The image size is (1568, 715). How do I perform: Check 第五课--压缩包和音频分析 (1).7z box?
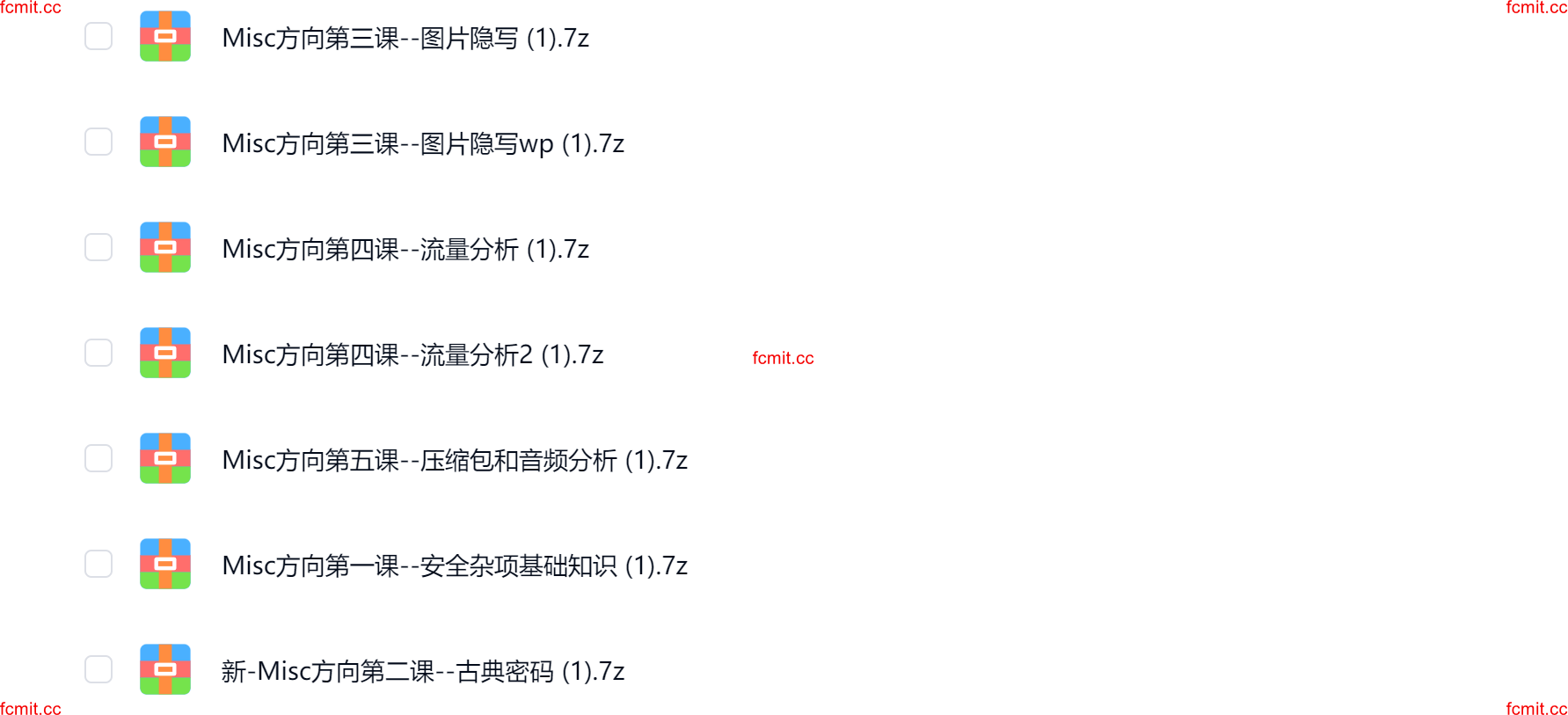tap(98, 458)
